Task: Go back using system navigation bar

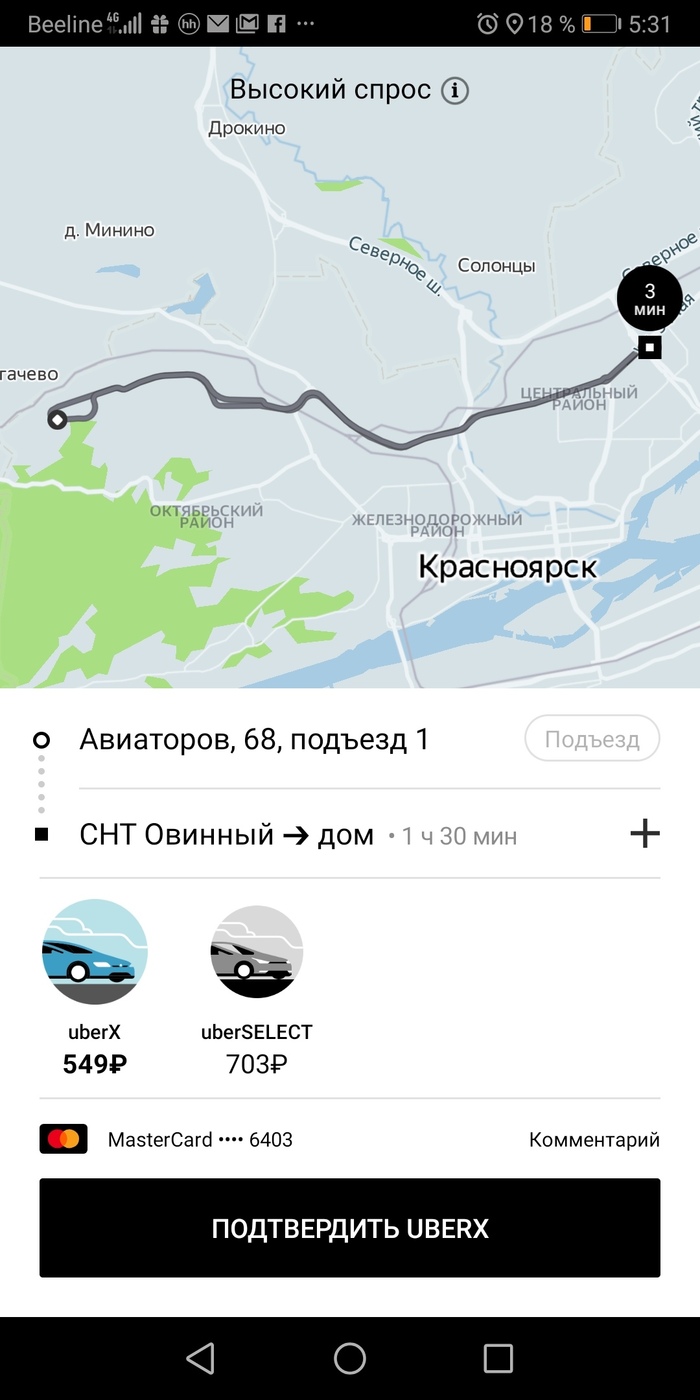Action: [x=201, y=1358]
